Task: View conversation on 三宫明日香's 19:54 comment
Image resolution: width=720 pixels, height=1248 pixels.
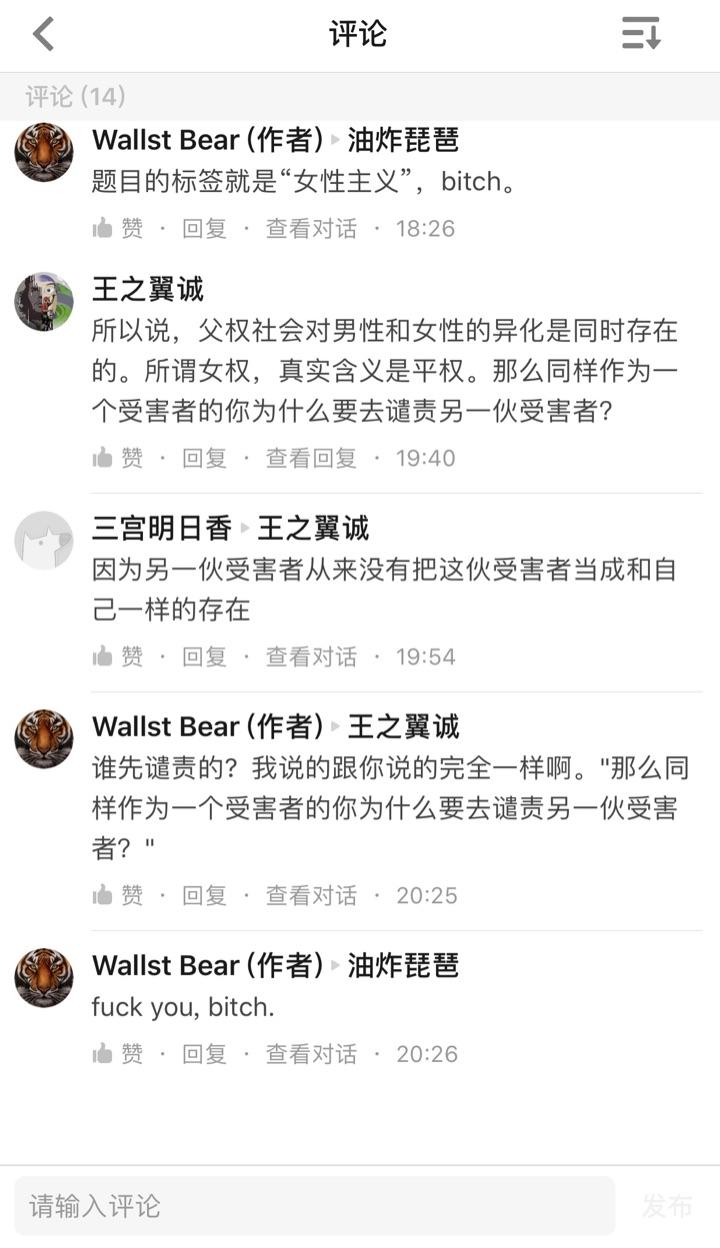Action: tap(311, 657)
